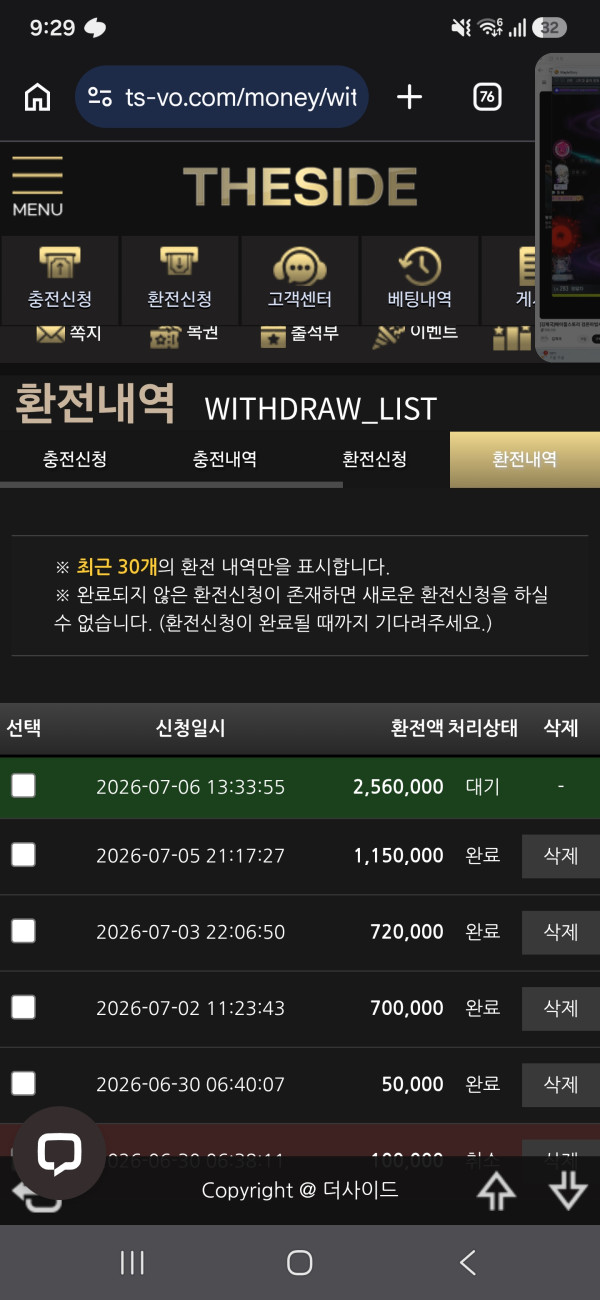600x1300 pixels.
Task: Open the MENU drawer button
Action: [x=37, y=187]
